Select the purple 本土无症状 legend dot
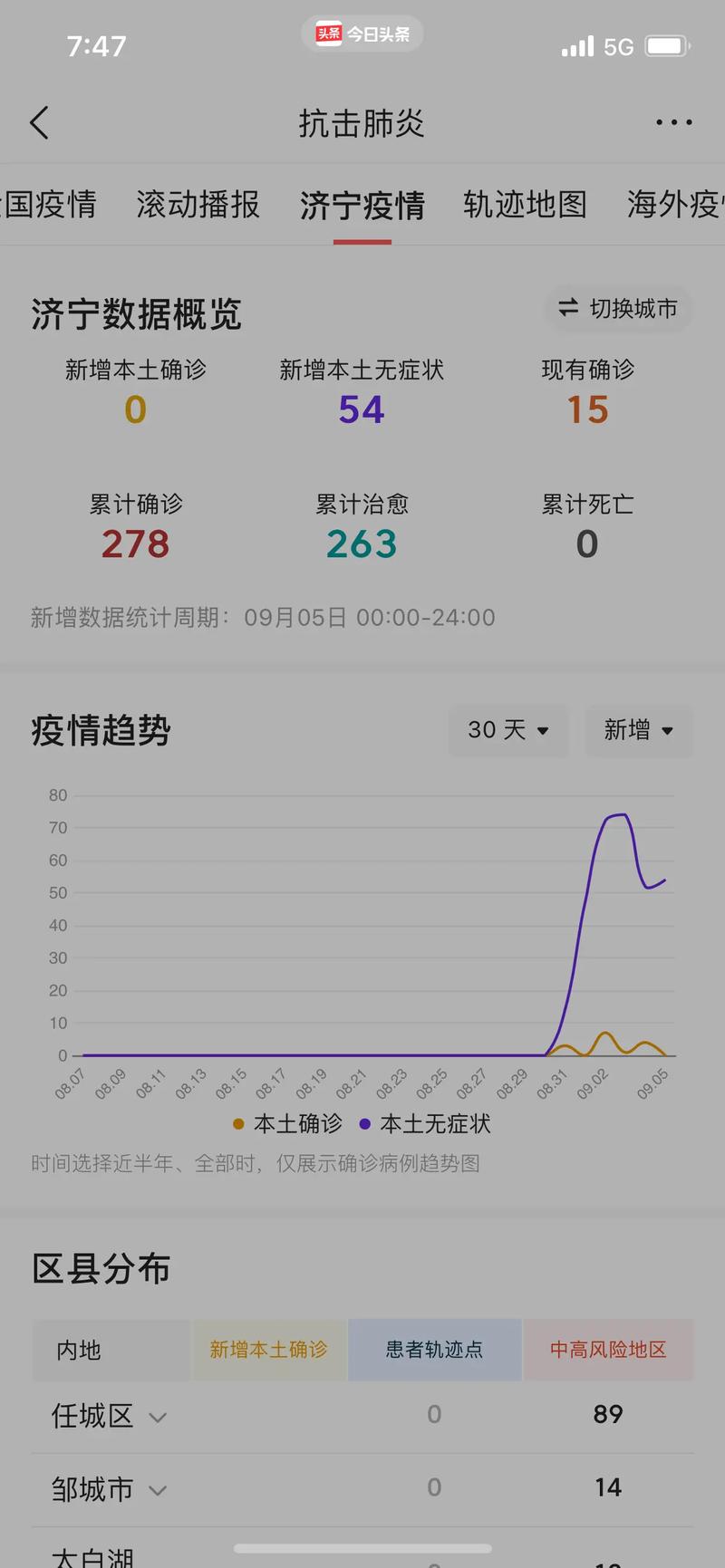Viewport: 725px width, 1568px height. coord(364,1123)
